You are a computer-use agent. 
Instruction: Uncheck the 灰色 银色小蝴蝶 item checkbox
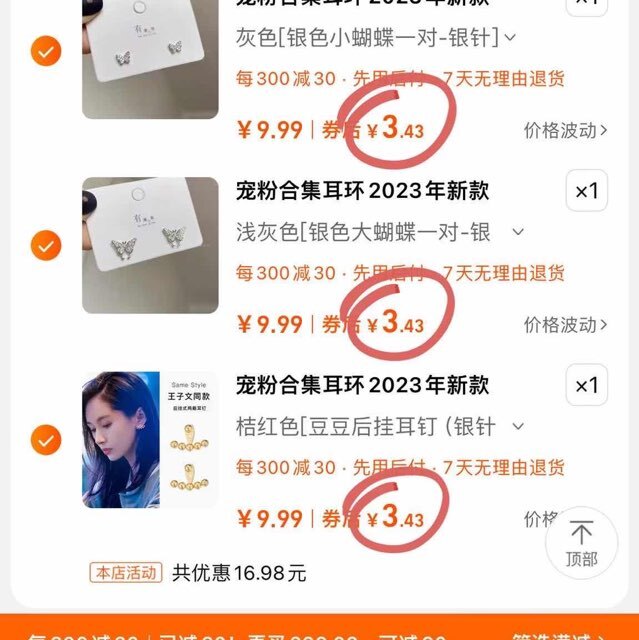46,50
